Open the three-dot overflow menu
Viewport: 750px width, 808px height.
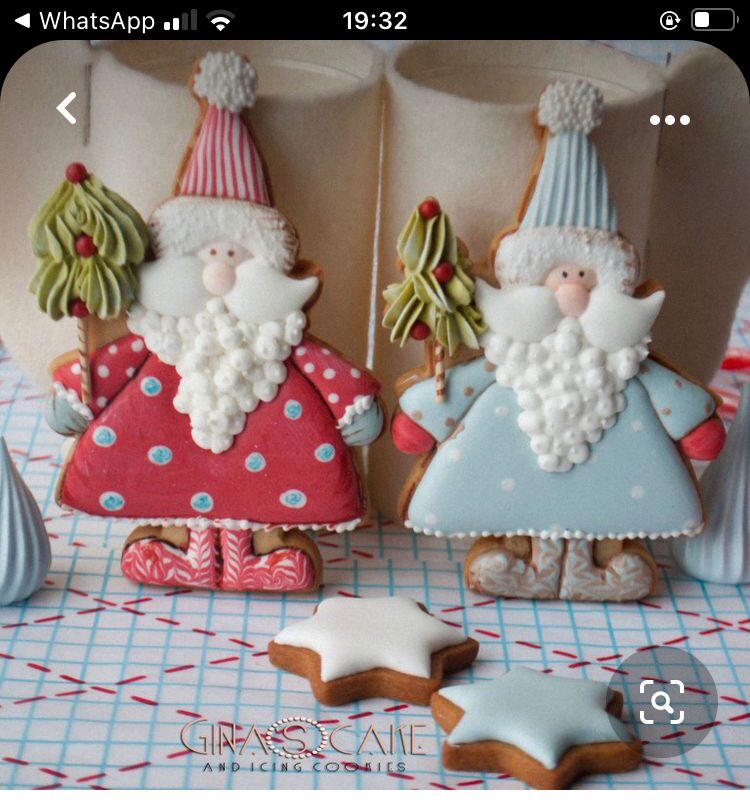(669, 120)
